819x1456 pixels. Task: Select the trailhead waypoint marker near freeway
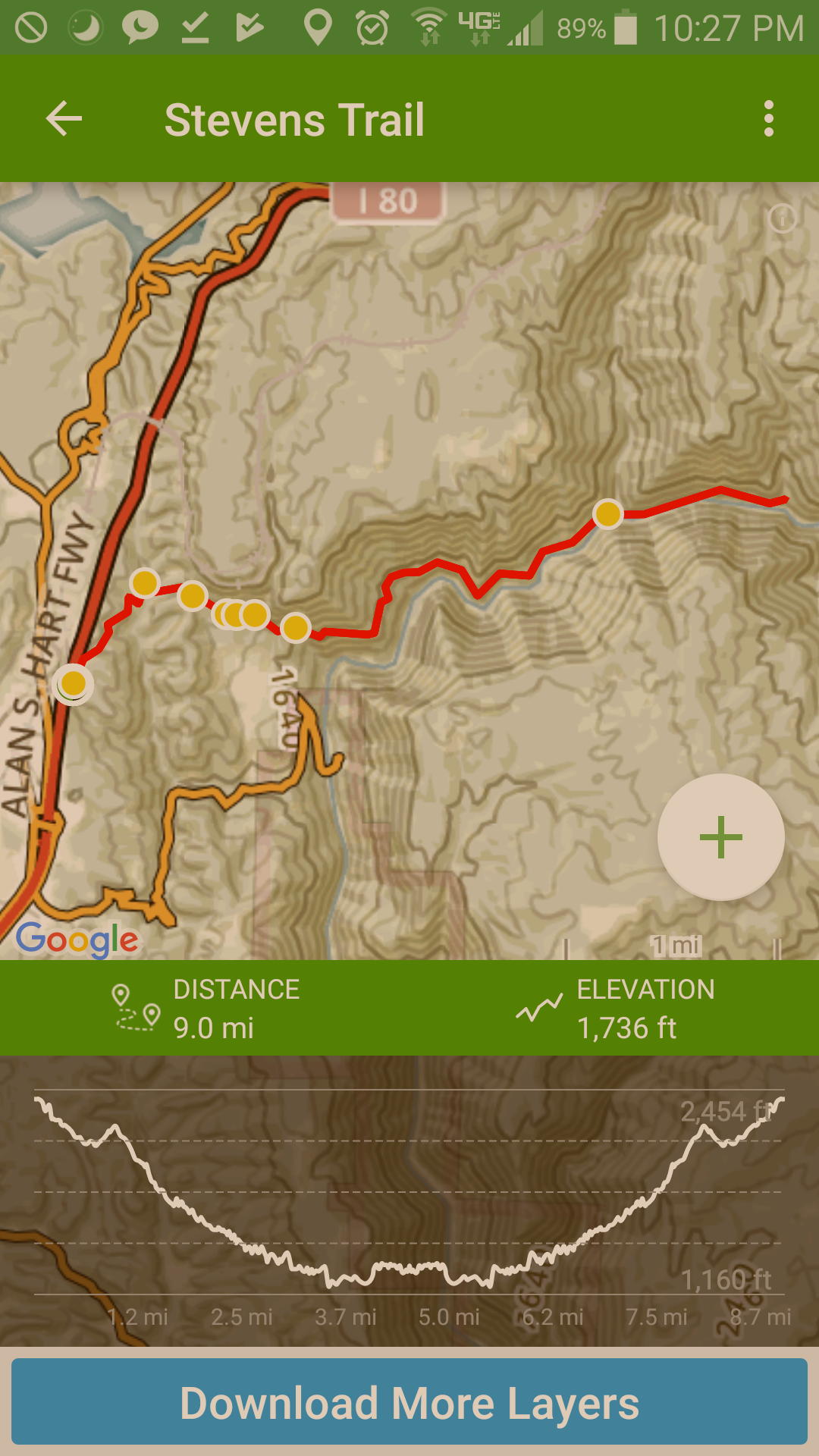tap(73, 683)
